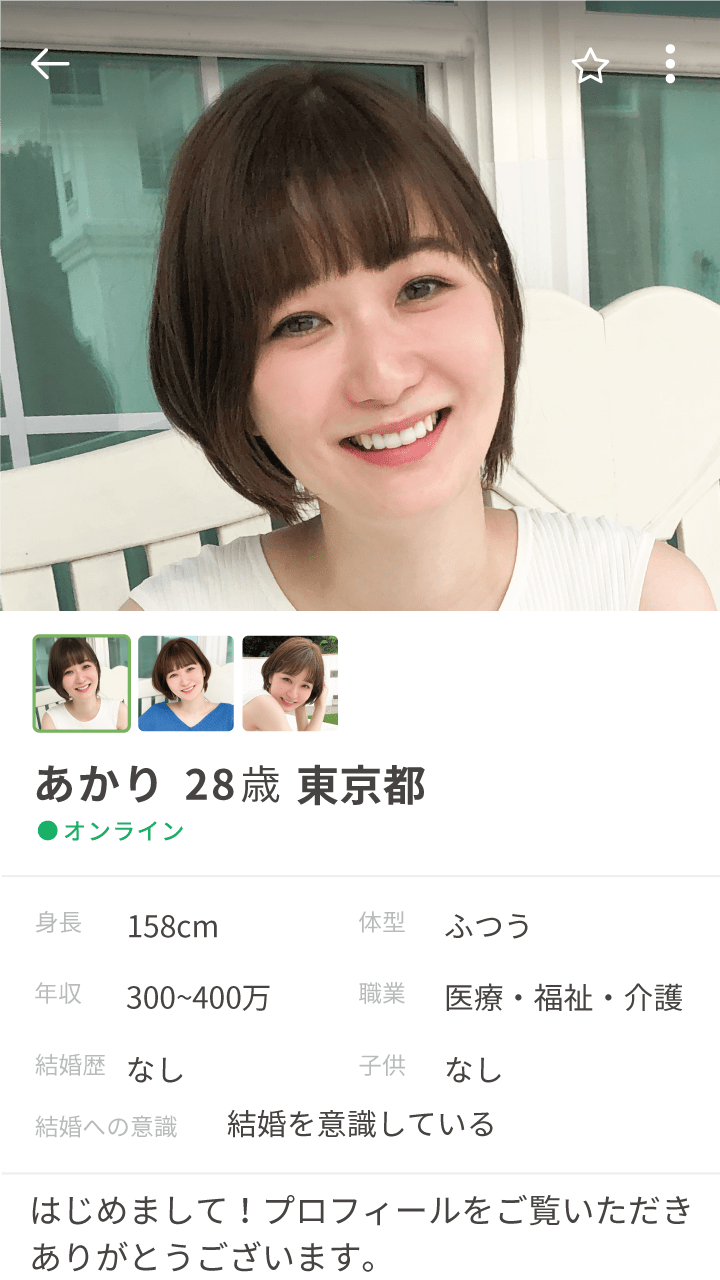View the second photo thumbnail in blue top
This screenshot has height=1280, width=720.
click(186, 684)
